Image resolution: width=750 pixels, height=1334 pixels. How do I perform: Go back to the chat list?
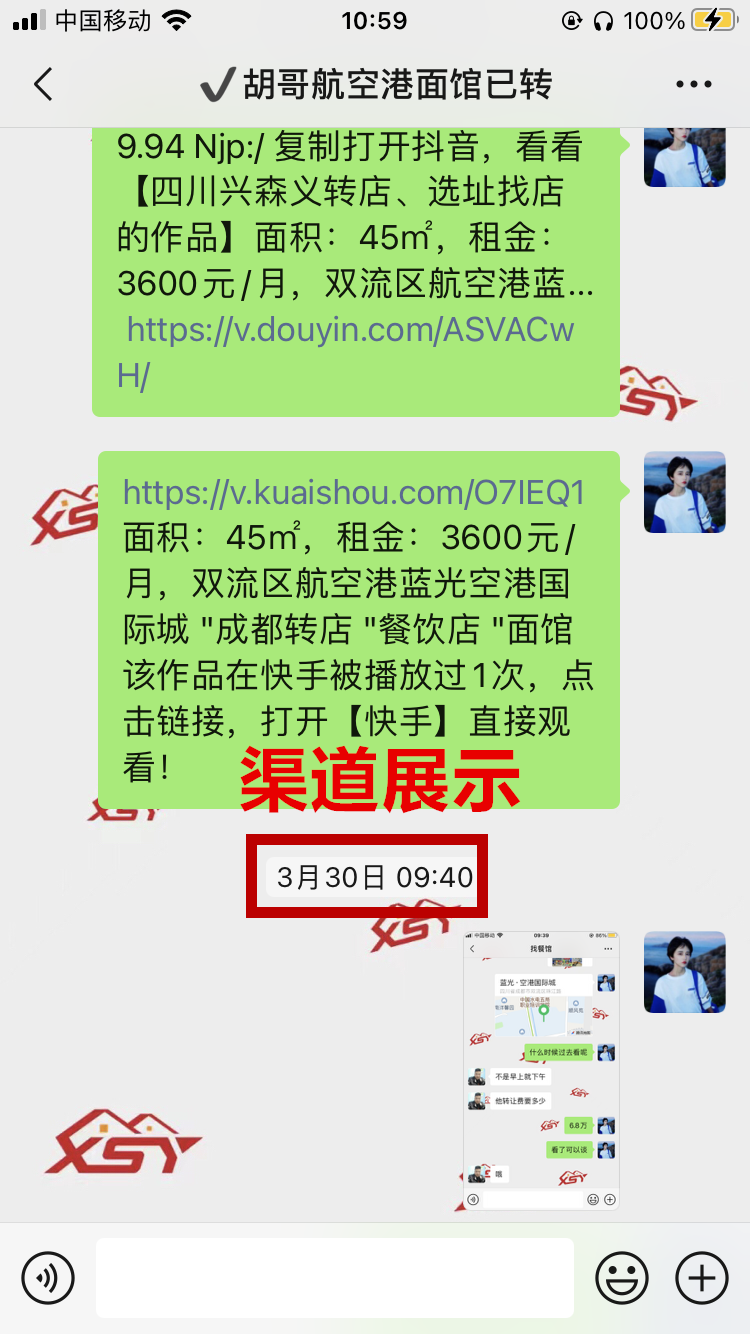coord(43,84)
